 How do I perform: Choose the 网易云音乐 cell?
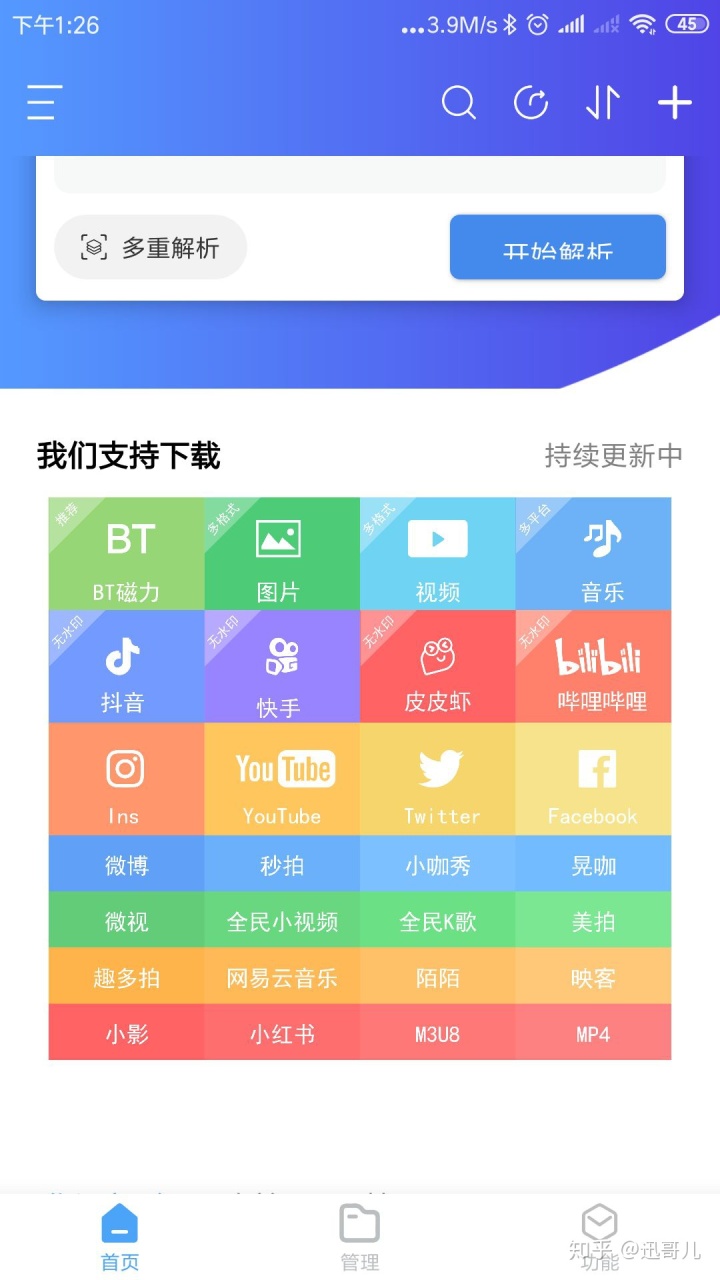click(282, 976)
